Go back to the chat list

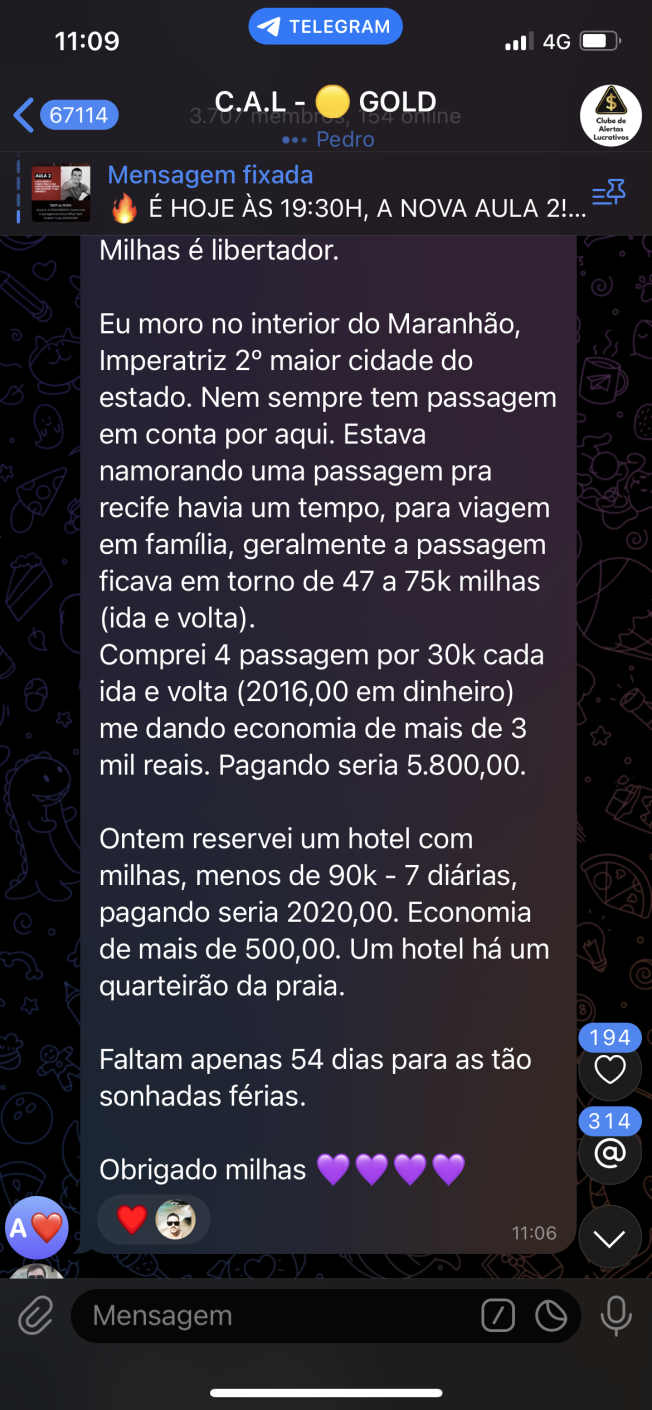click(64, 115)
